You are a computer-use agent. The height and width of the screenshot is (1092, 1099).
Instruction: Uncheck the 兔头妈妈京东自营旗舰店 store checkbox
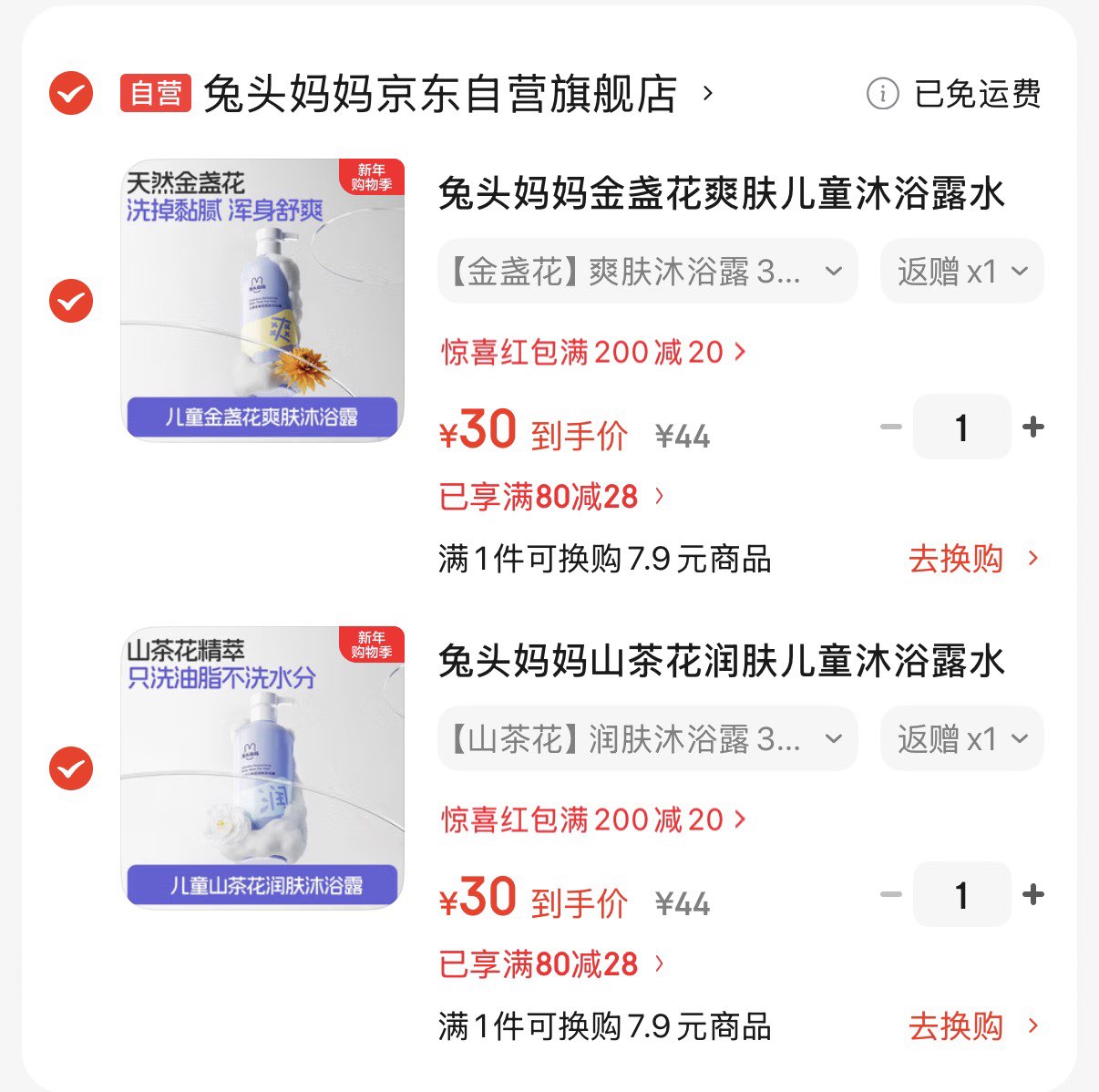[71, 93]
